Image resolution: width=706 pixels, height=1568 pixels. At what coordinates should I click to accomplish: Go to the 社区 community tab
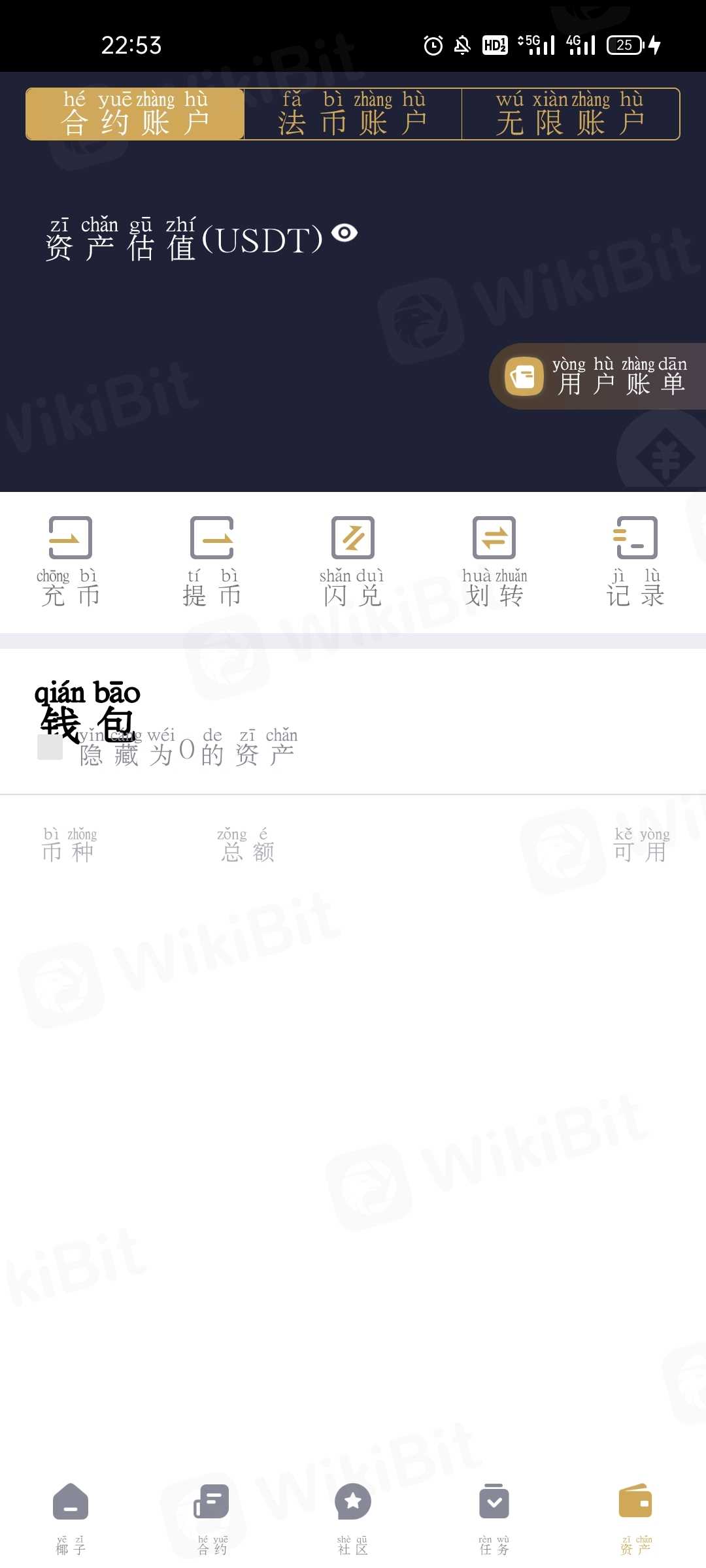click(353, 1517)
